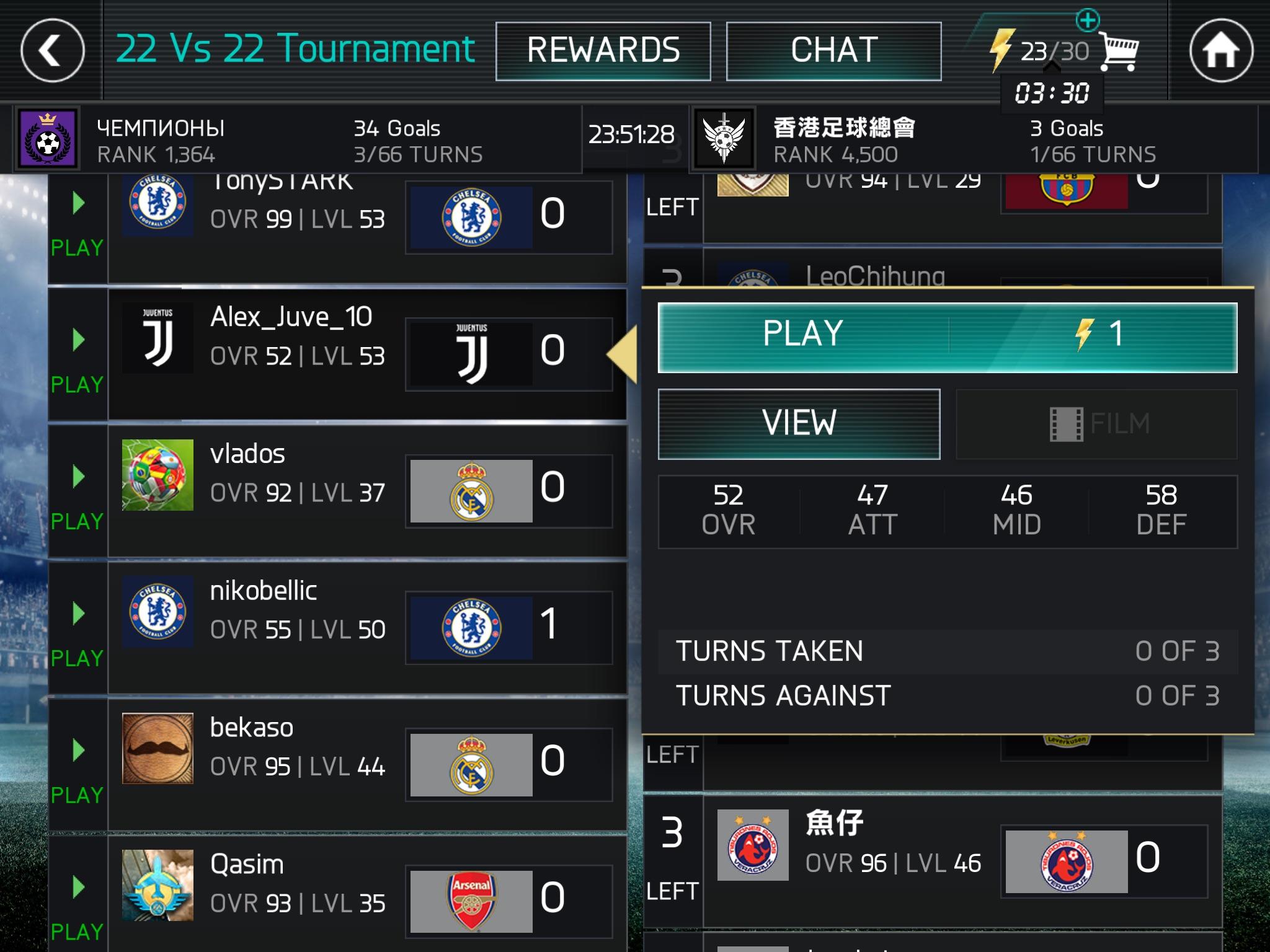Open the store shopping cart
The width and height of the screenshot is (1270, 952).
point(1119,51)
